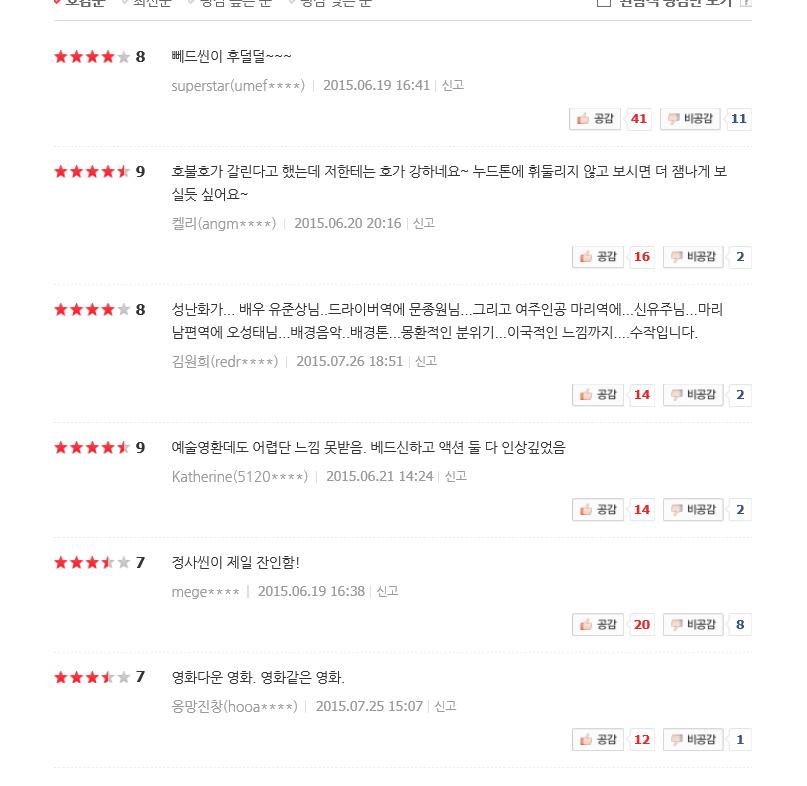Viewport: 807px width, 786px height.
Task: Dislike 김원희's review with 비공감
Action: (x=693, y=395)
